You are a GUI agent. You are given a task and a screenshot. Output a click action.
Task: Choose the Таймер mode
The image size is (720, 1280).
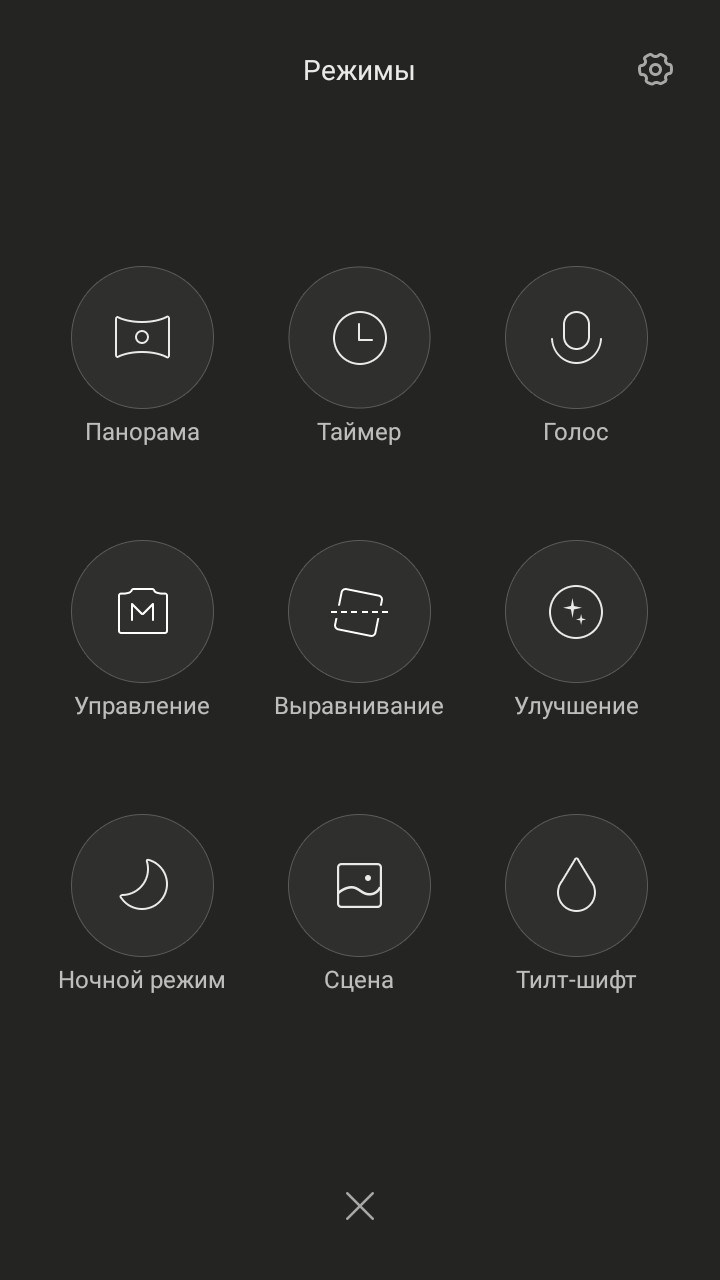359,337
